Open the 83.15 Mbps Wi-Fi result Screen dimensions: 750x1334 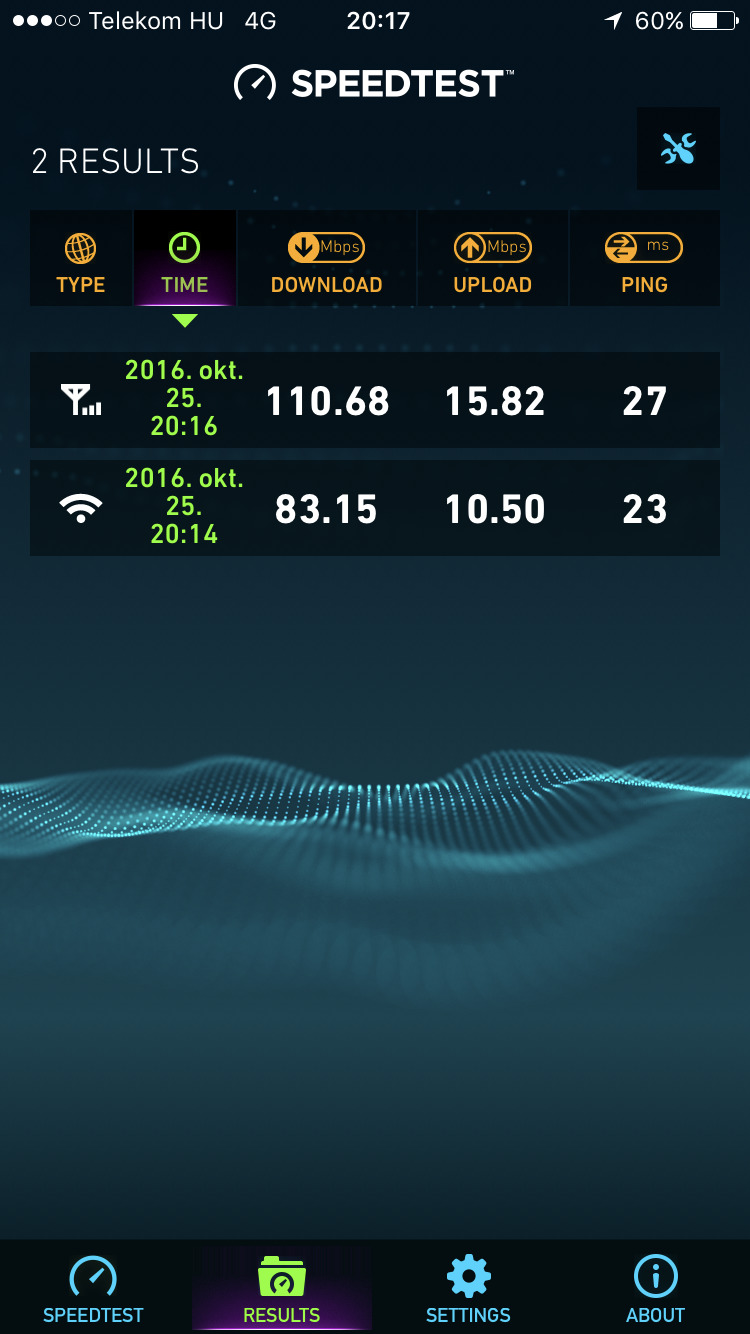(375, 508)
